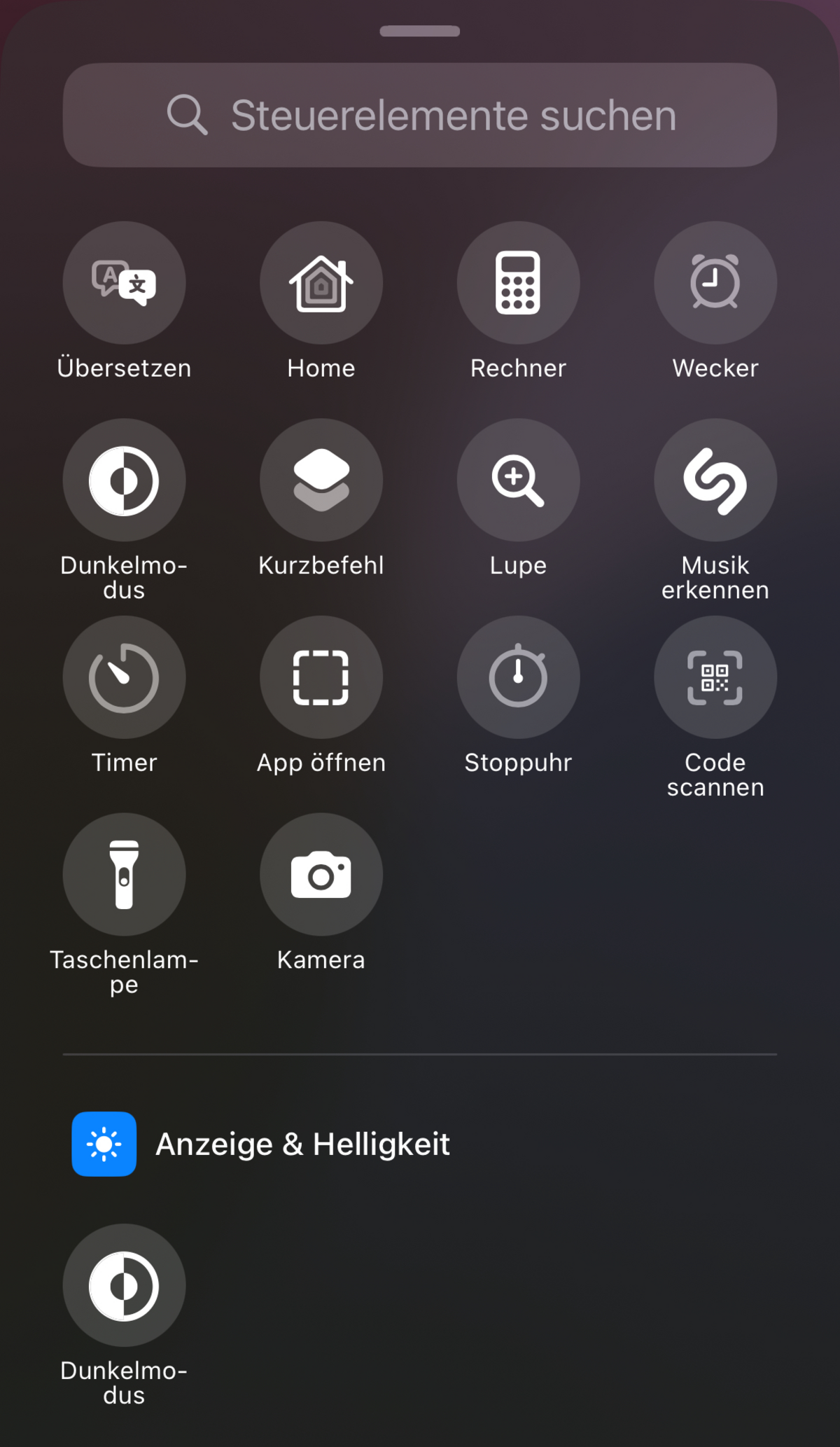The width and height of the screenshot is (840, 1447).
Task: Select the App öffnen control
Action: pyautogui.click(x=321, y=677)
